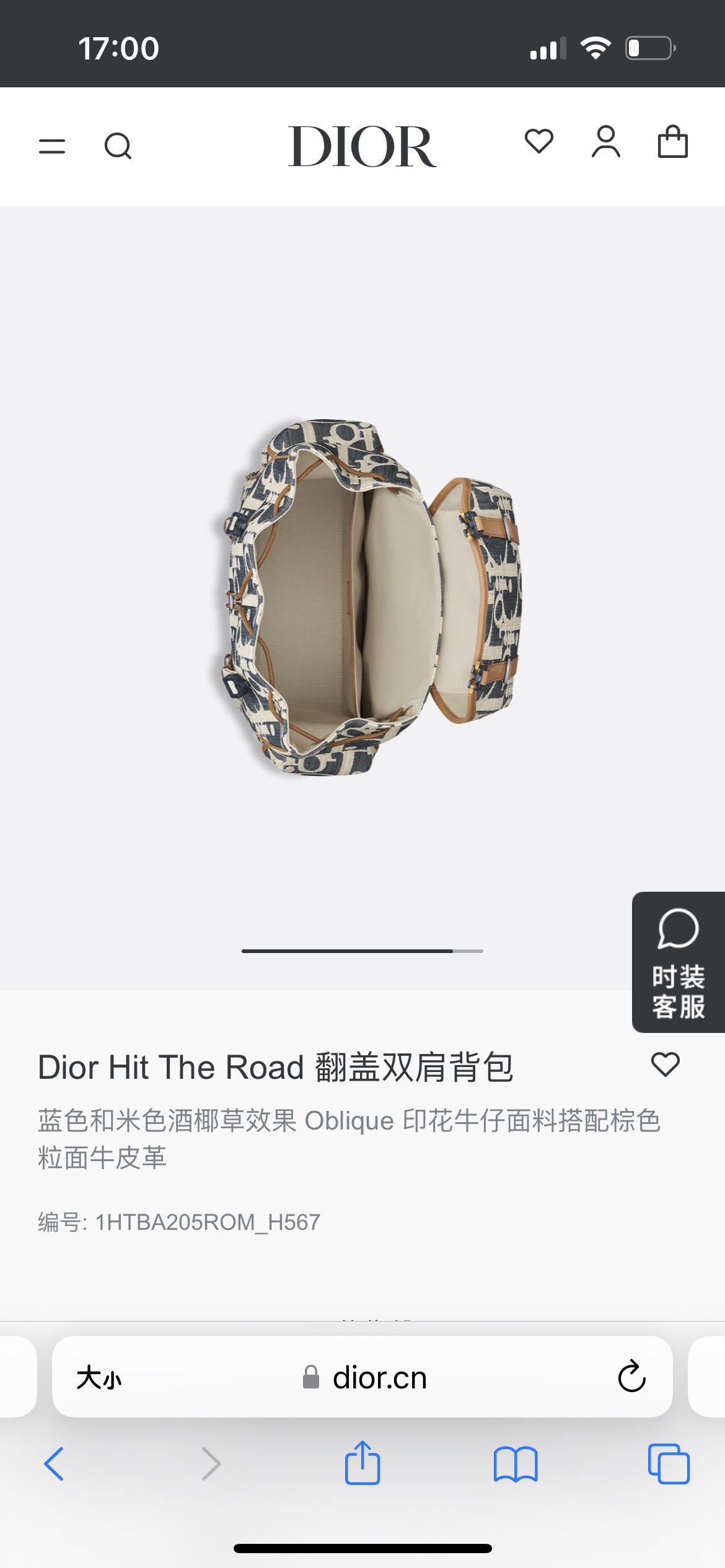Open the wishlist heart in header
Screen dimensions: 725x1568
click(x=538, y=141)
